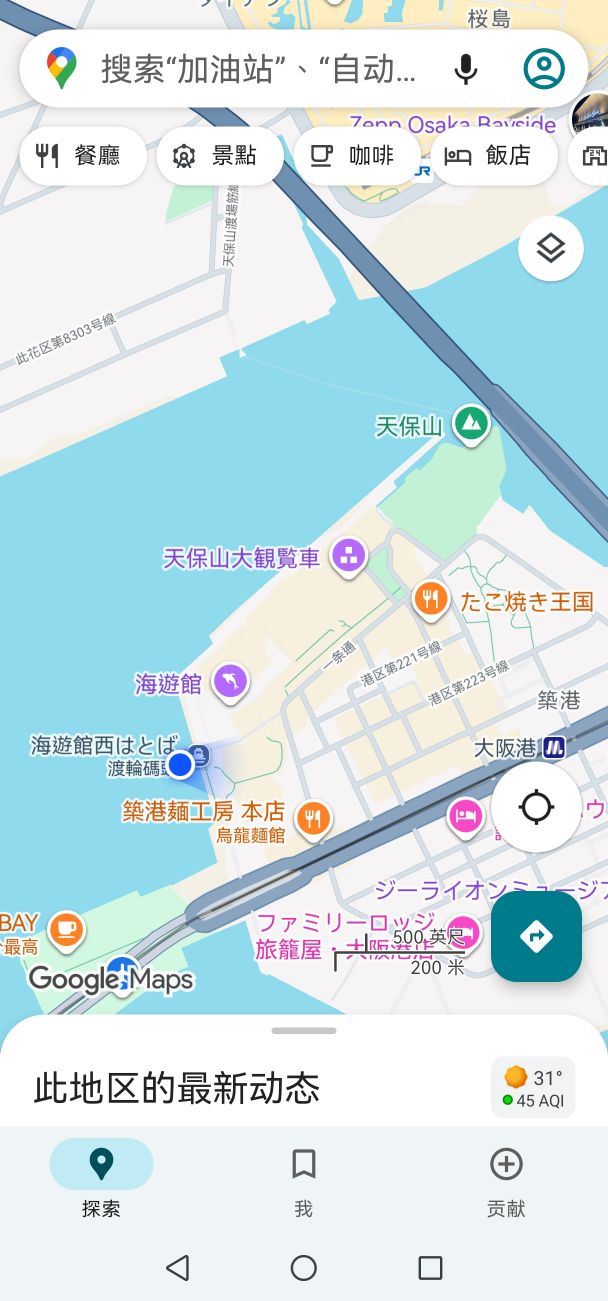608x1301 pixels.
Task: Open the 築港麺工房 本店 pin
Action: click(x=314, y=818)
